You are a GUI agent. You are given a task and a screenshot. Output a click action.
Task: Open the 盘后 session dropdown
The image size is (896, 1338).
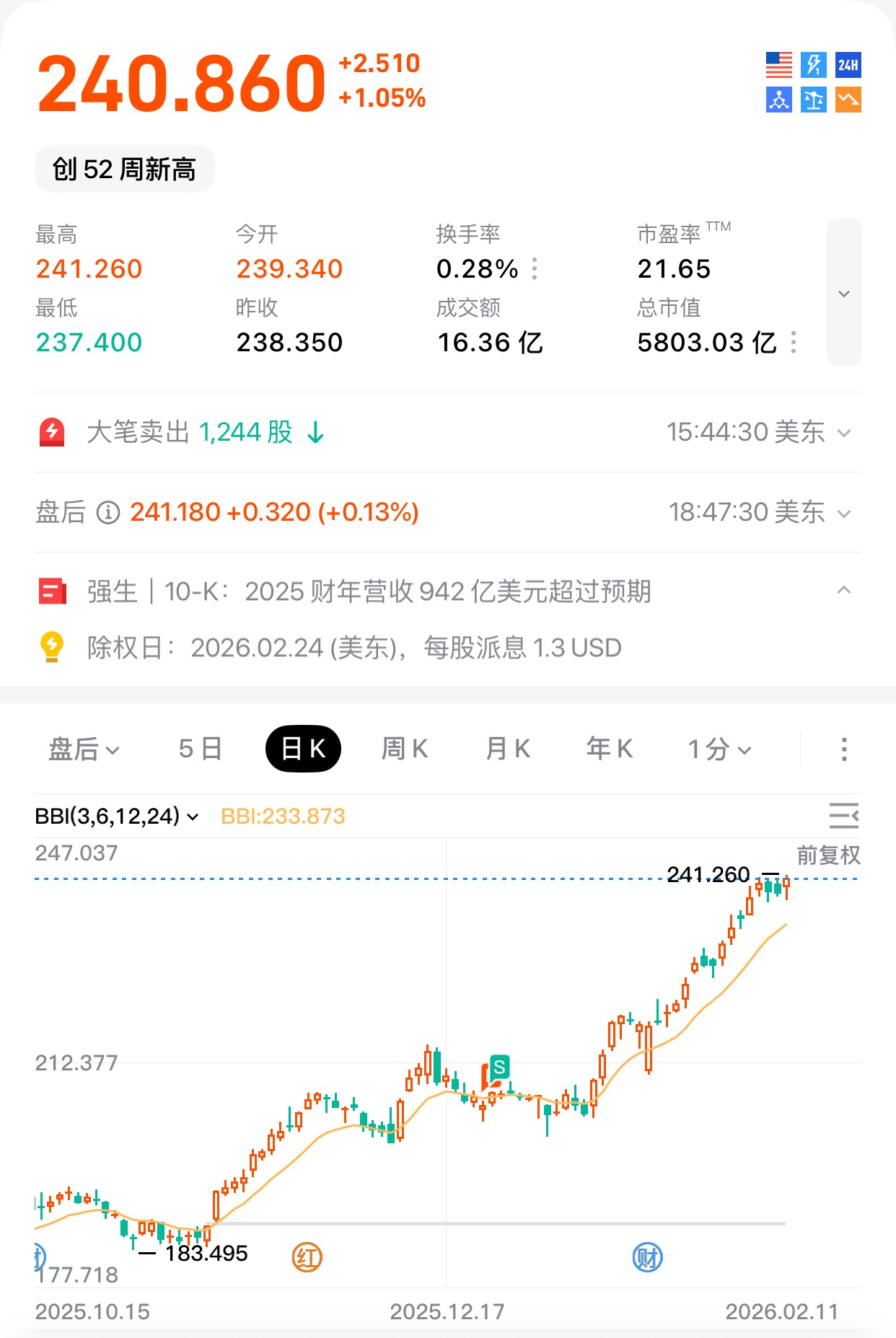click(83, 749)
